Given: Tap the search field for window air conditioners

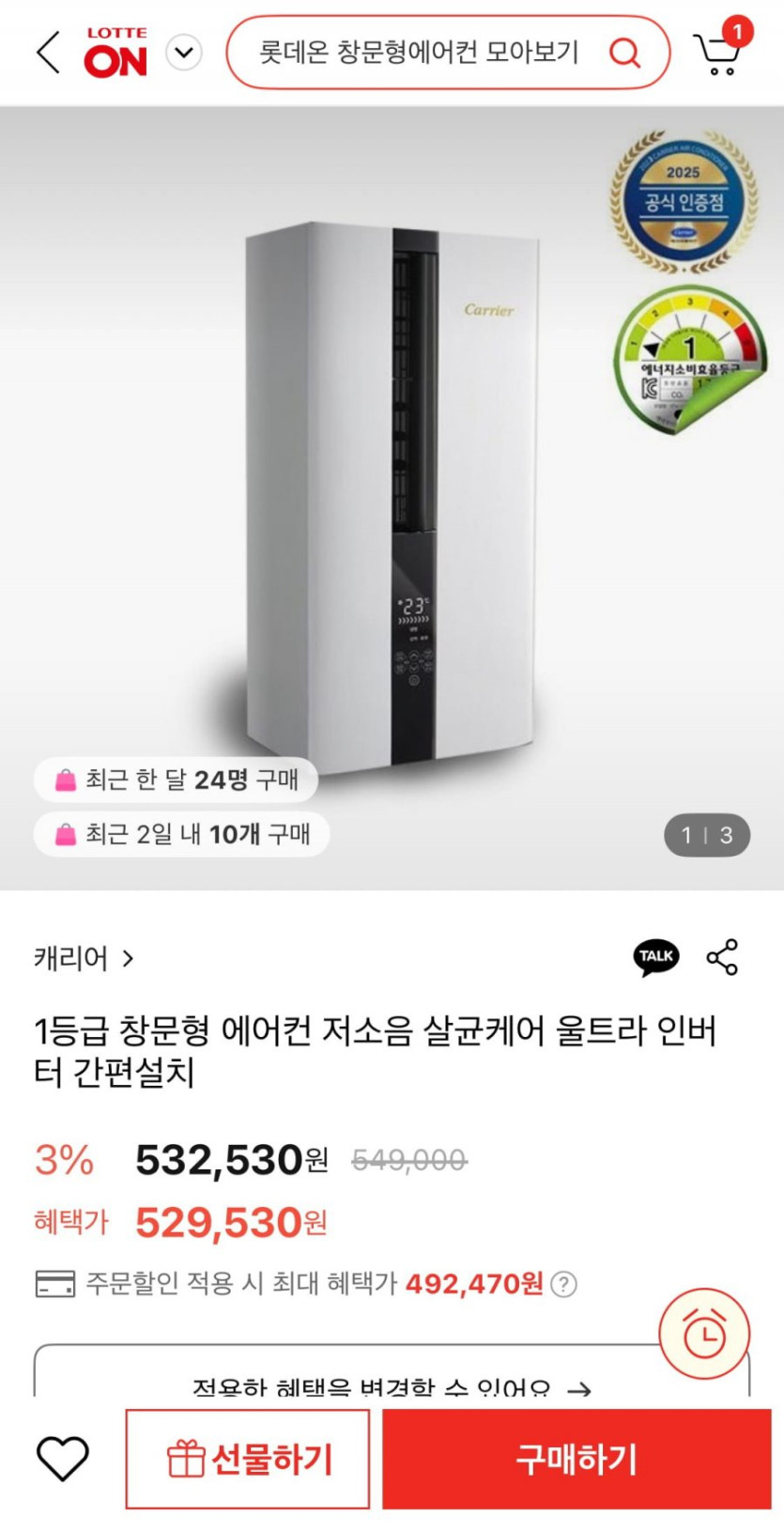Looking at the screenshot, I should [x=418, y=53].
